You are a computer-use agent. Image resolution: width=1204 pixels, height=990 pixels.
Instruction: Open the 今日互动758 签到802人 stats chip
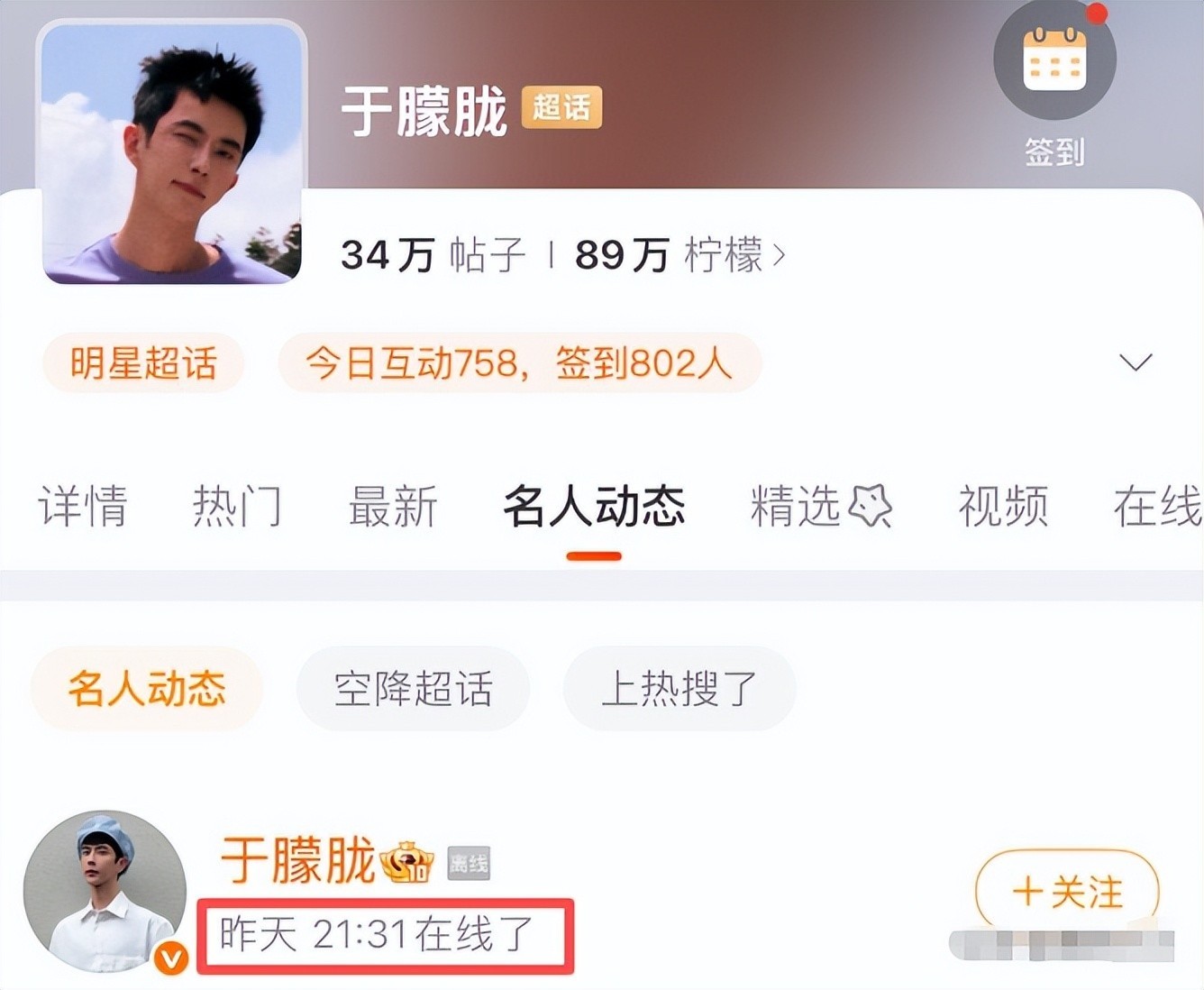519,363
